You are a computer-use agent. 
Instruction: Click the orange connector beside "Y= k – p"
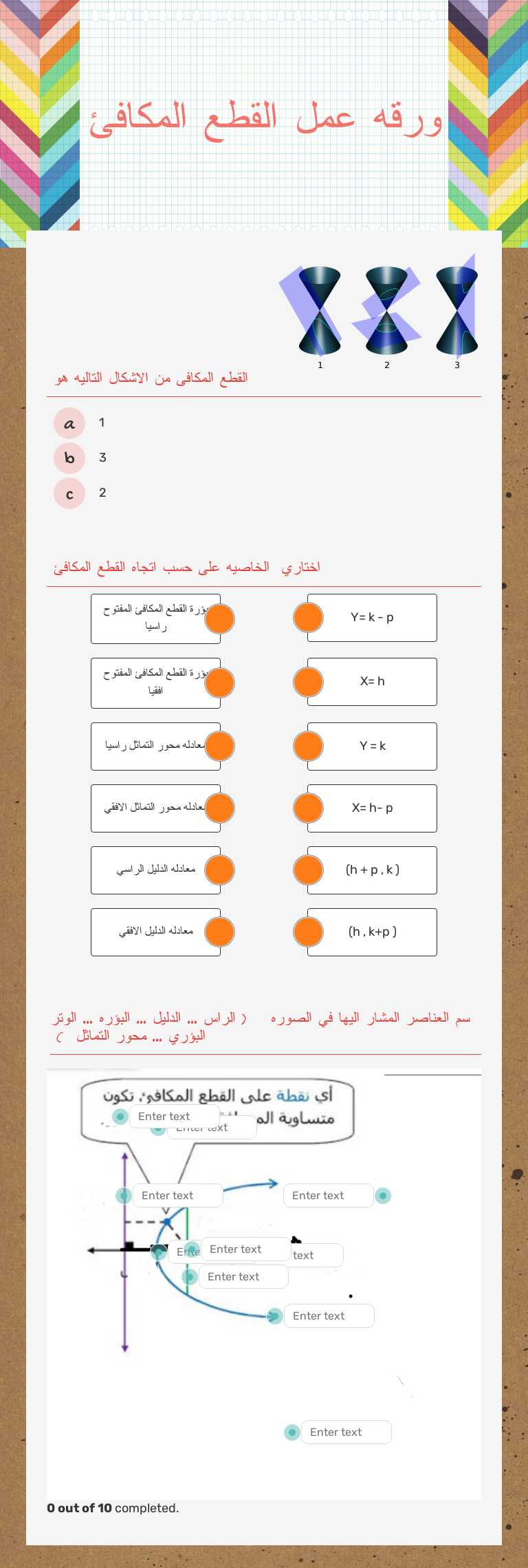pyautogui.click(x=307, y=618)
